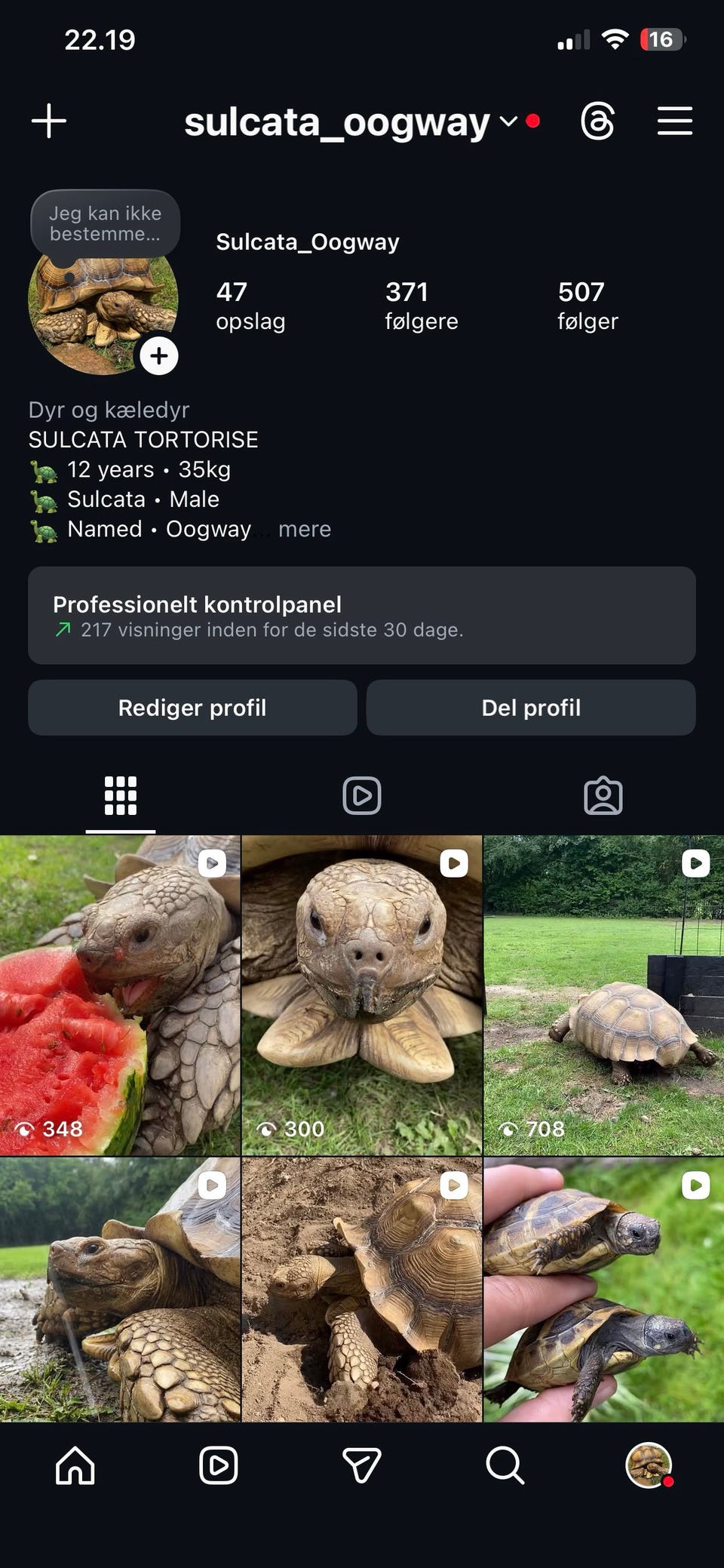
Task: Tap the 'Rediger profil' button
Action: [192, 708]
